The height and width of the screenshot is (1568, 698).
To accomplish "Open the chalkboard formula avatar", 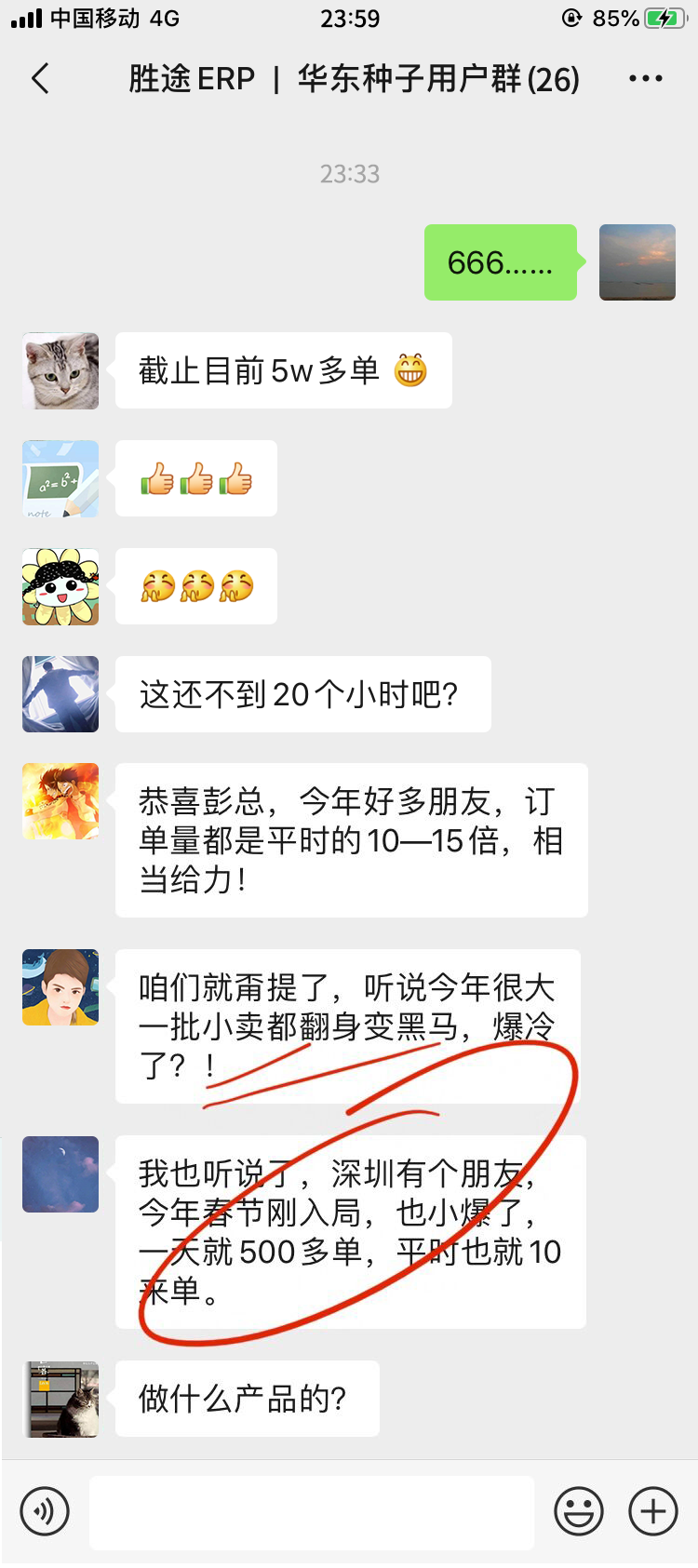I will 60,478.
